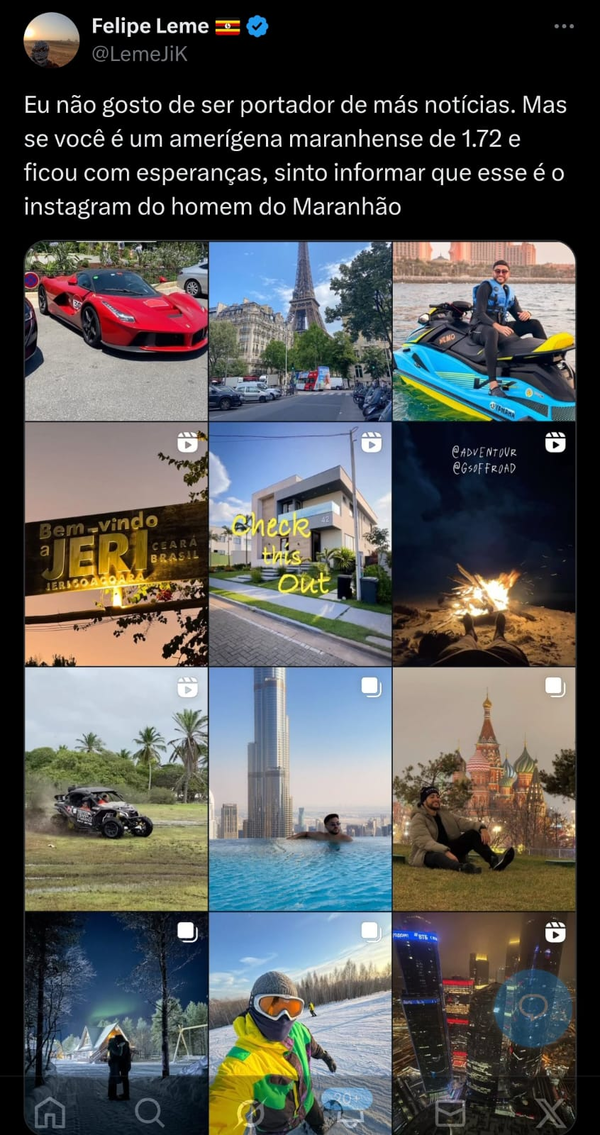This screenshot has height=1135, width=600.
Task: Open the Messages envelope tab
Action: pyautogui.click(x=449, y=1113)
